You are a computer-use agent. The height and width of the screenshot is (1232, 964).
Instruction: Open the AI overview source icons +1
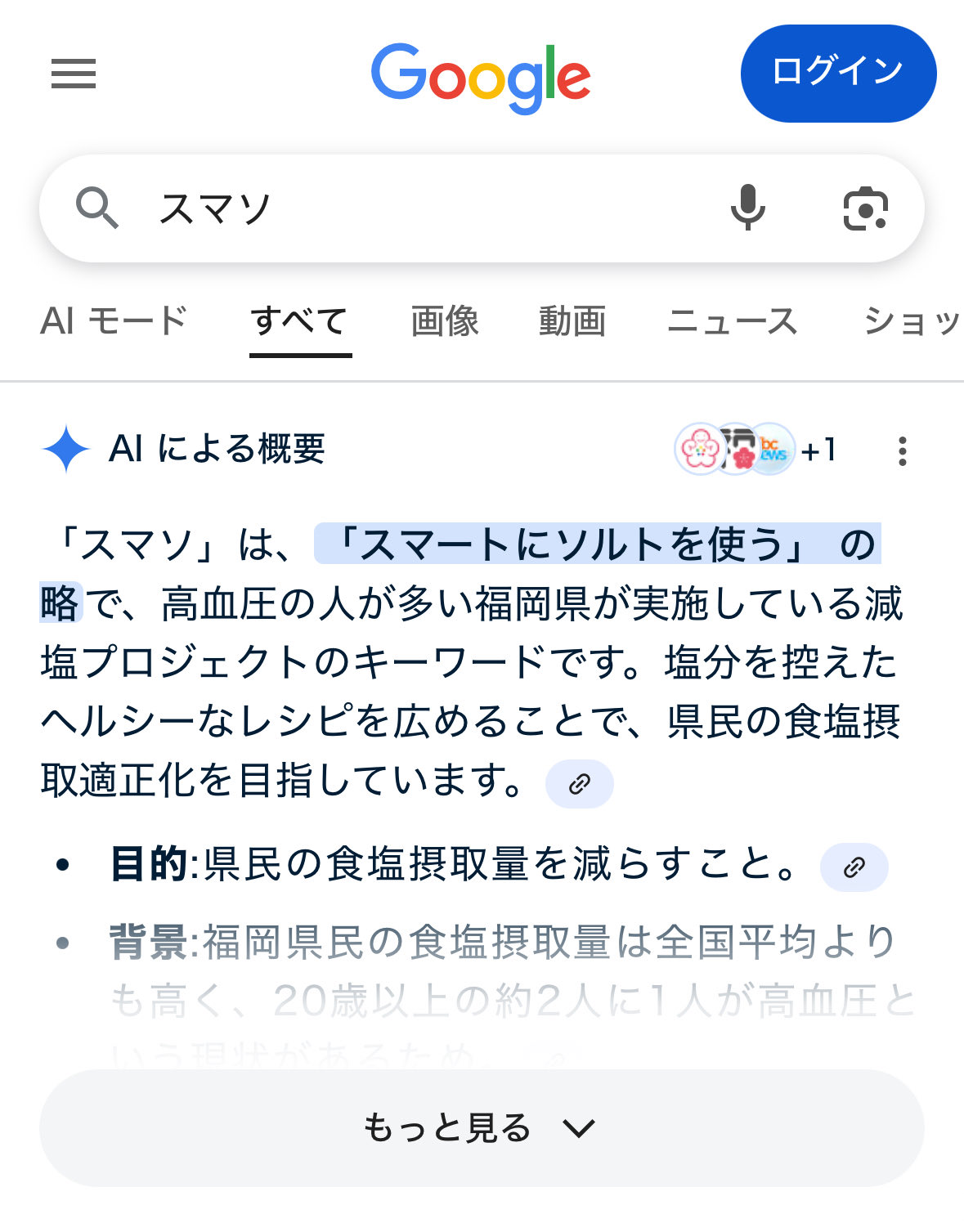pyautogui.click(x=754, y=450)
